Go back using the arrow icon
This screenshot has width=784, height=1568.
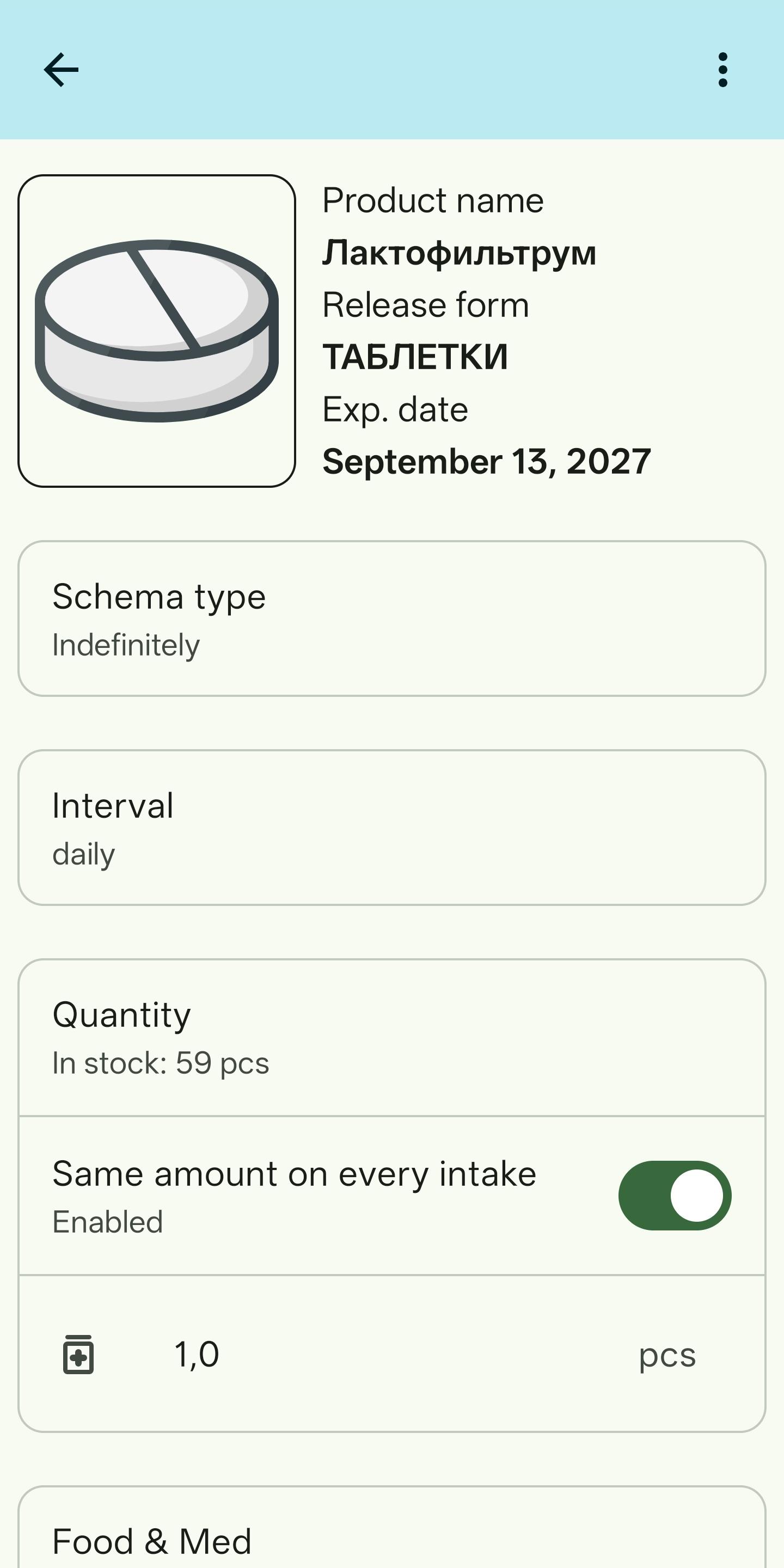tap(62, 70)
